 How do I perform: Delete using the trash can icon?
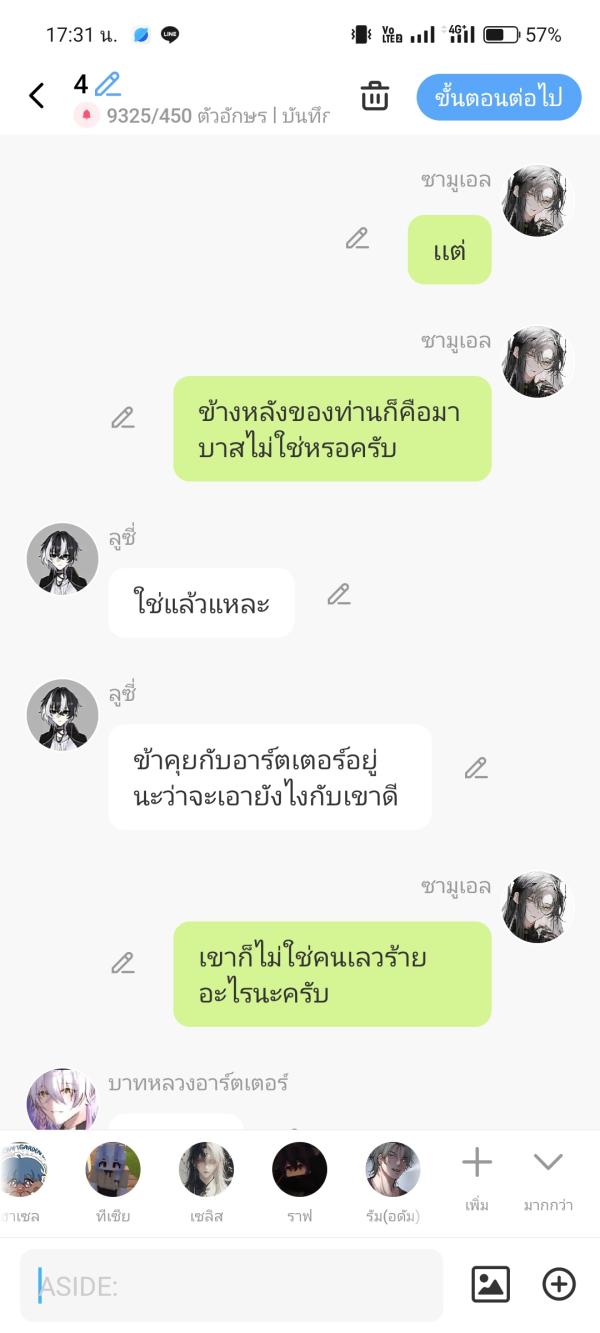click(374, 97)
